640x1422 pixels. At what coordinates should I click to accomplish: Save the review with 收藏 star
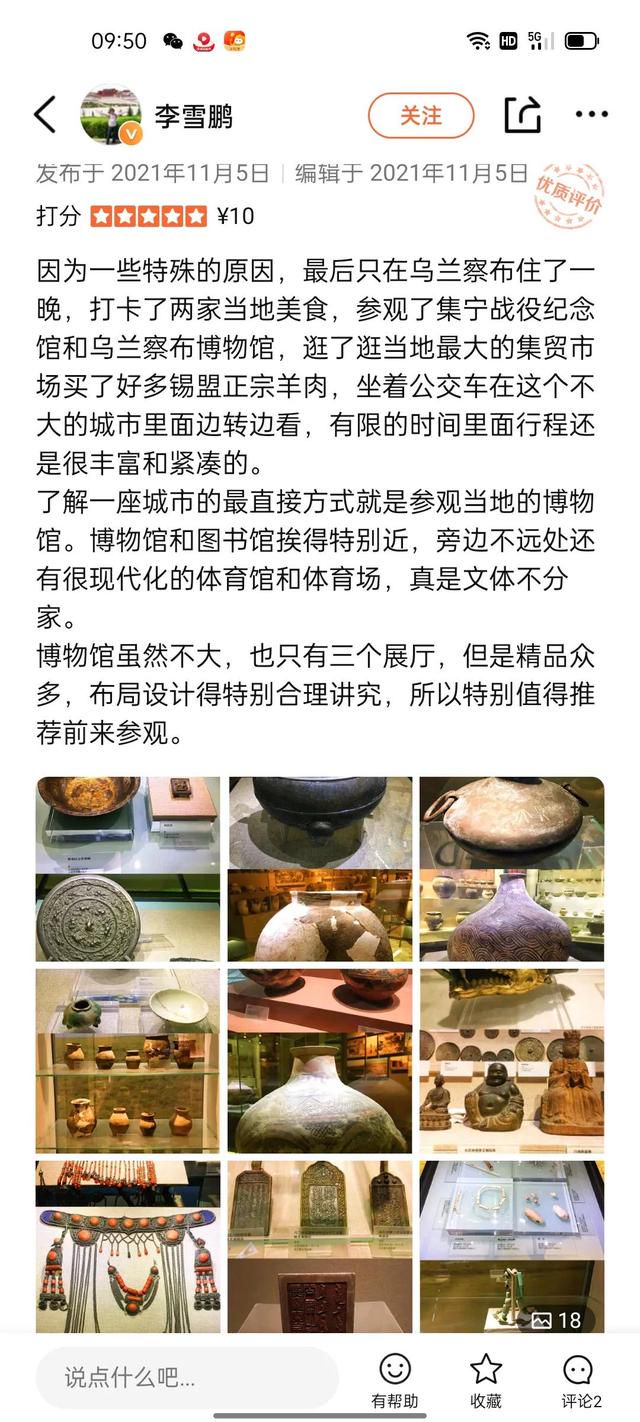pyautogui.click(x=486, y=1382)
